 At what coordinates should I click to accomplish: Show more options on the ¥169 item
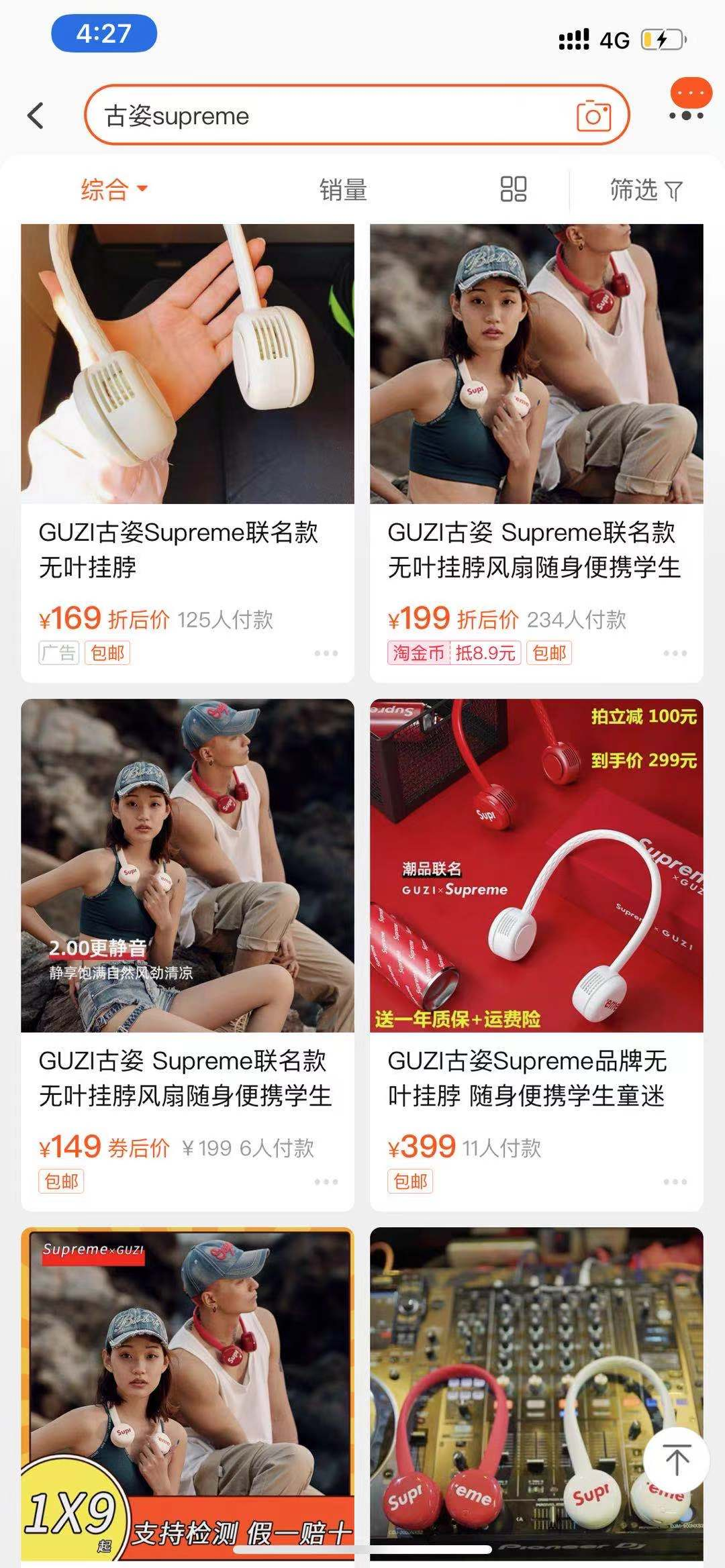click(x=326, y=653)
